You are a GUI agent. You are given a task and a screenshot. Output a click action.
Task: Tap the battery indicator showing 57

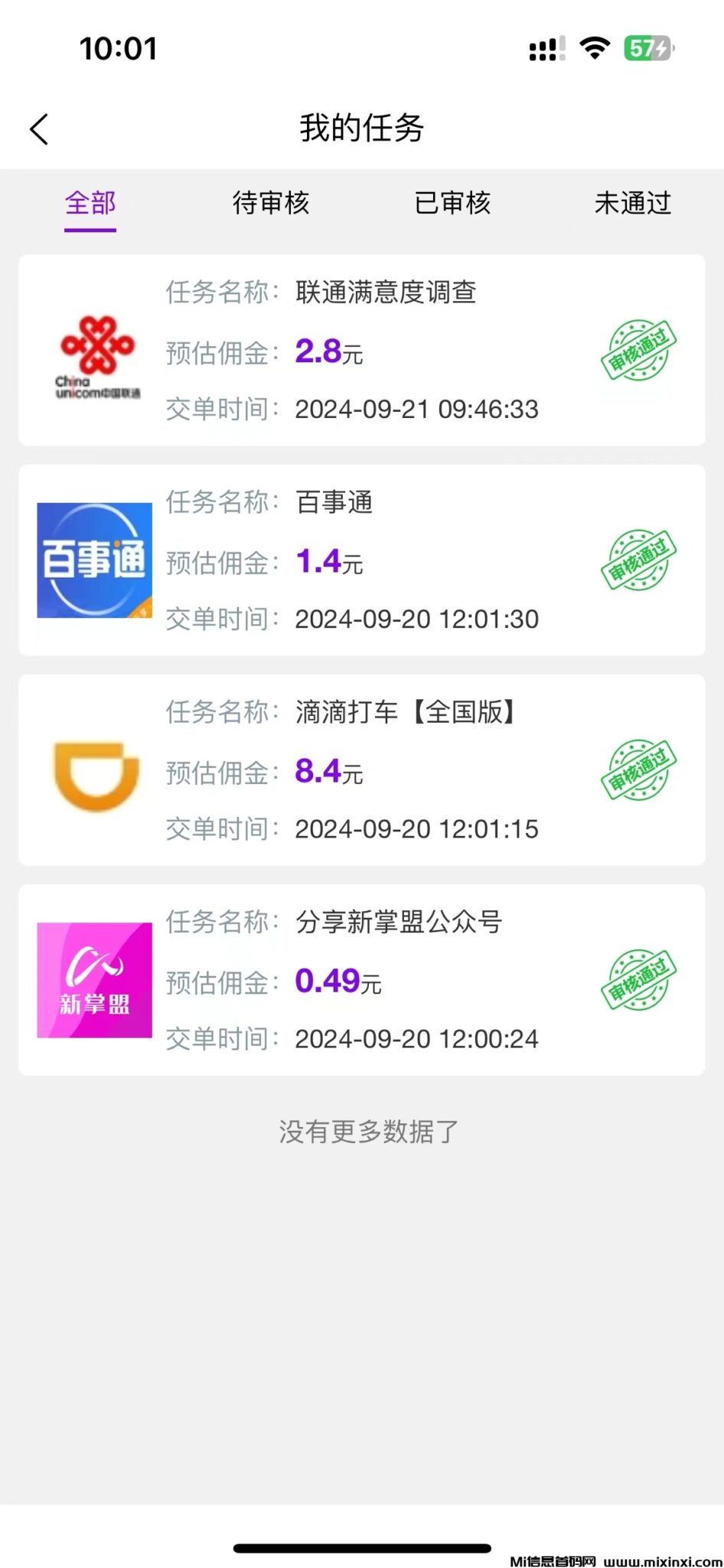click(647, 47)
